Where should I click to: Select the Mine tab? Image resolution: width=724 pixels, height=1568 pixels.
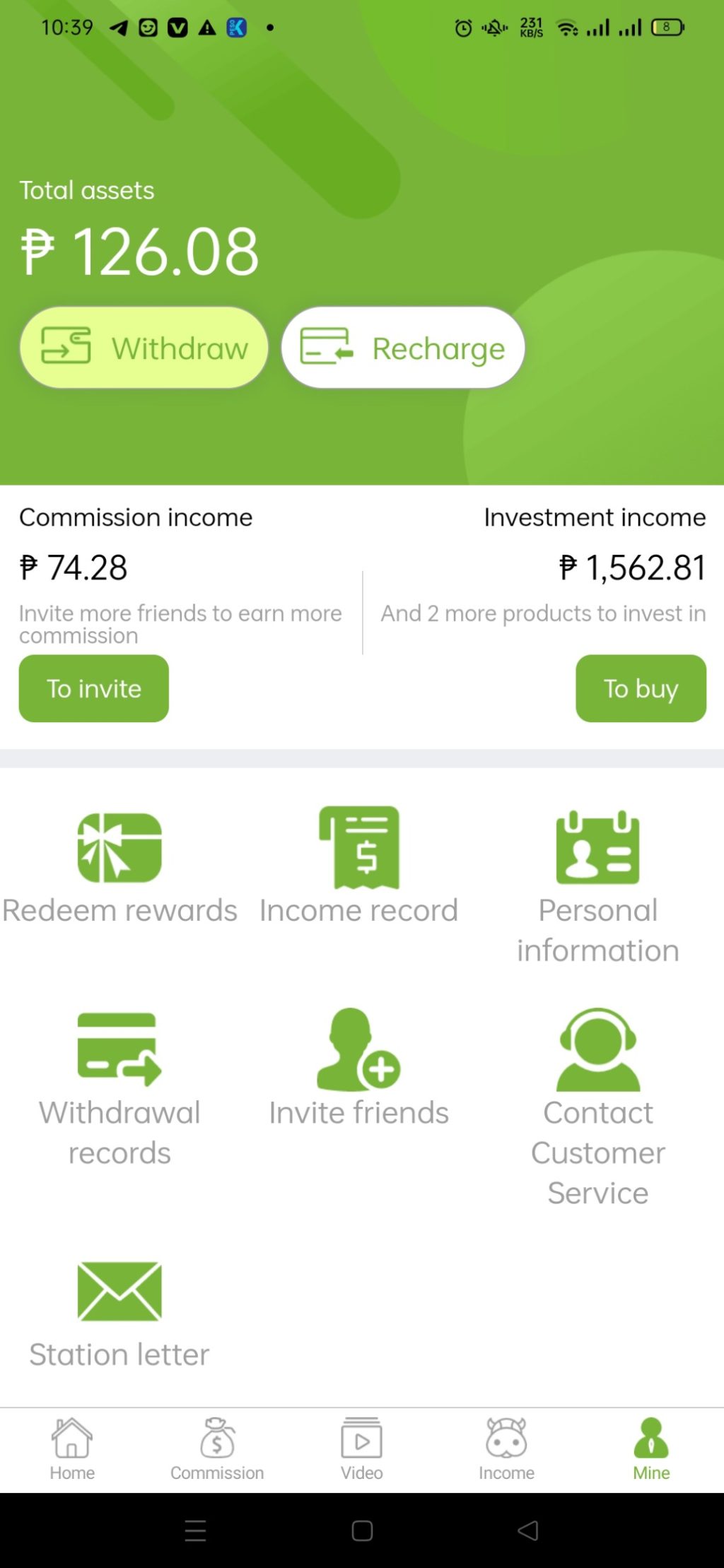(651, 1449)
